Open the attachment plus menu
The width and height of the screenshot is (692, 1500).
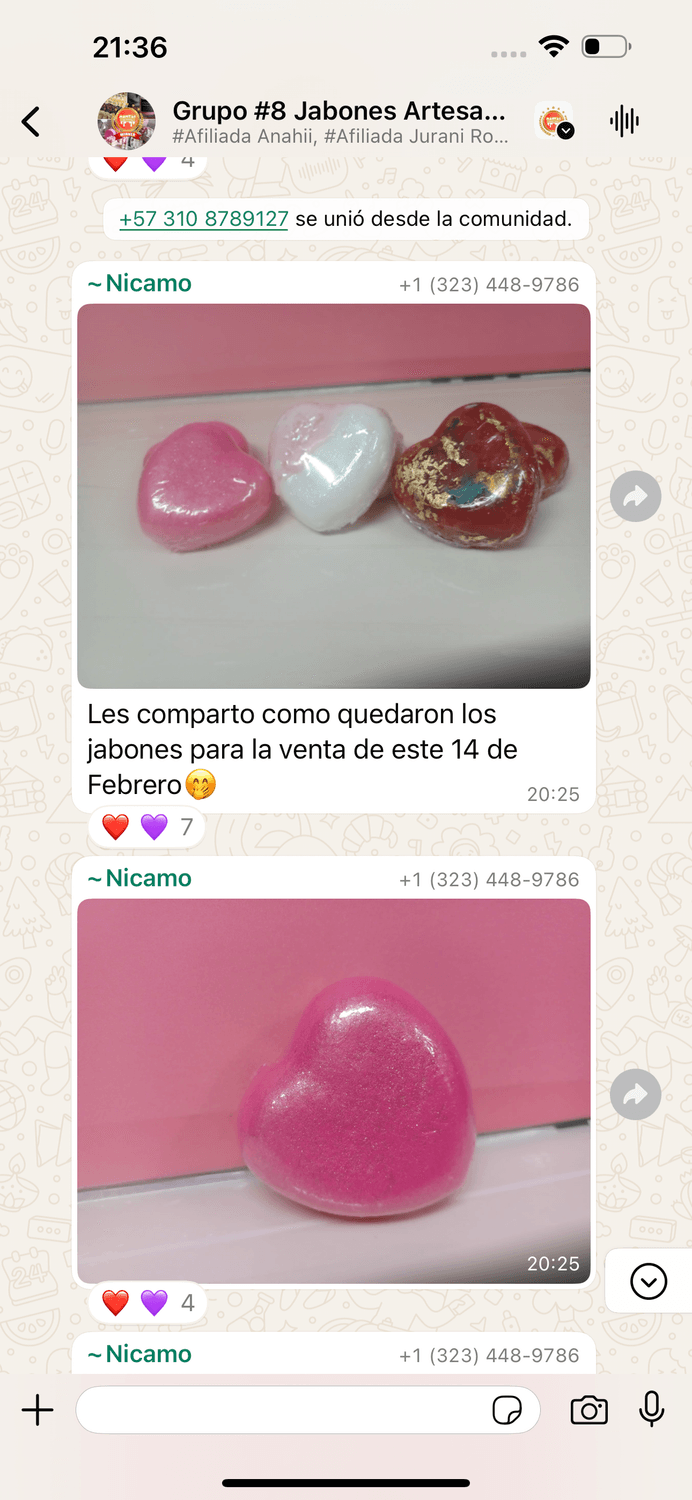[x=38, y=1411]
